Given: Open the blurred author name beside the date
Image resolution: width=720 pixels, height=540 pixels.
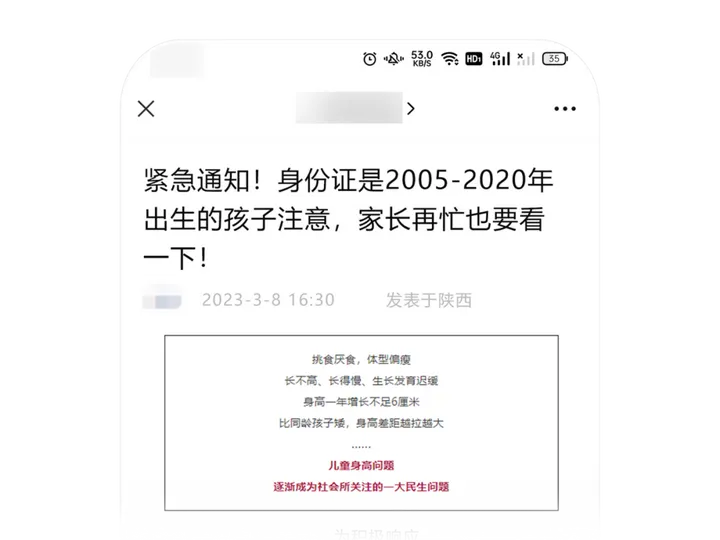Looking at the screenshot, I should (163, 299).
